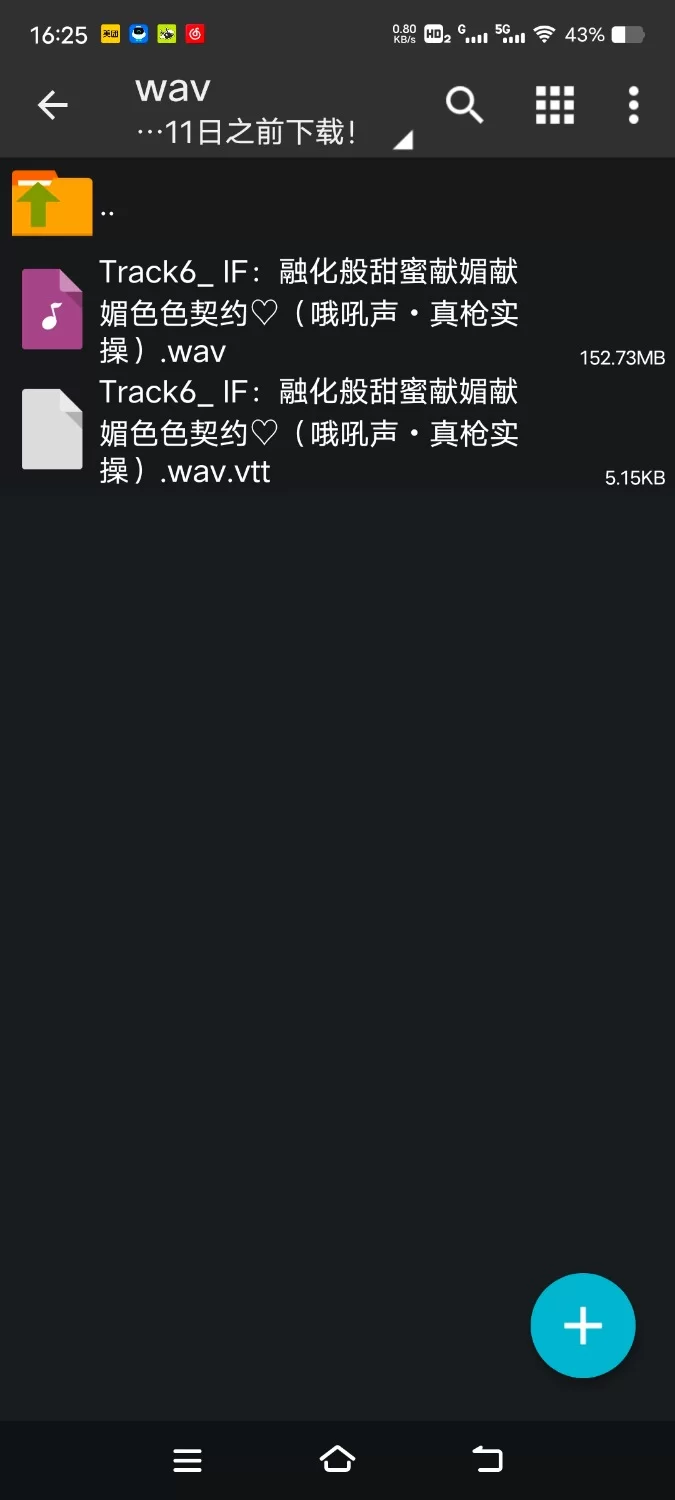675x1500 pixels.
Task: Go to the system home screen
Action: (337, 1460)
